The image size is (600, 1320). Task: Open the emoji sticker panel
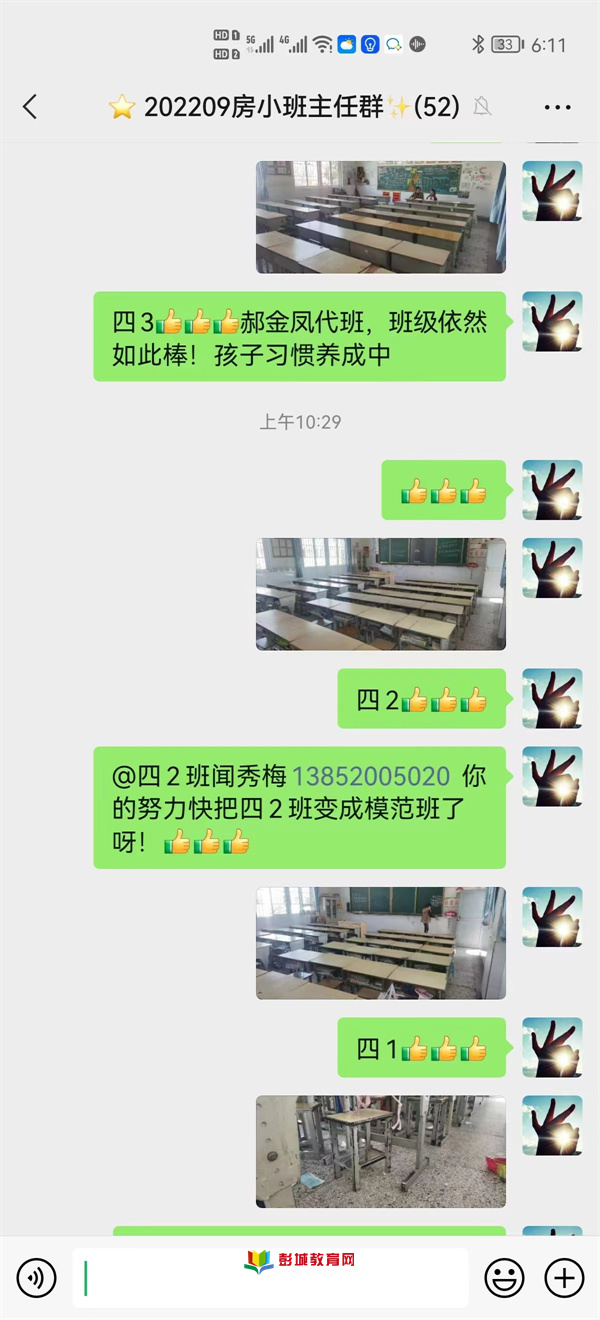[504, 1277]
